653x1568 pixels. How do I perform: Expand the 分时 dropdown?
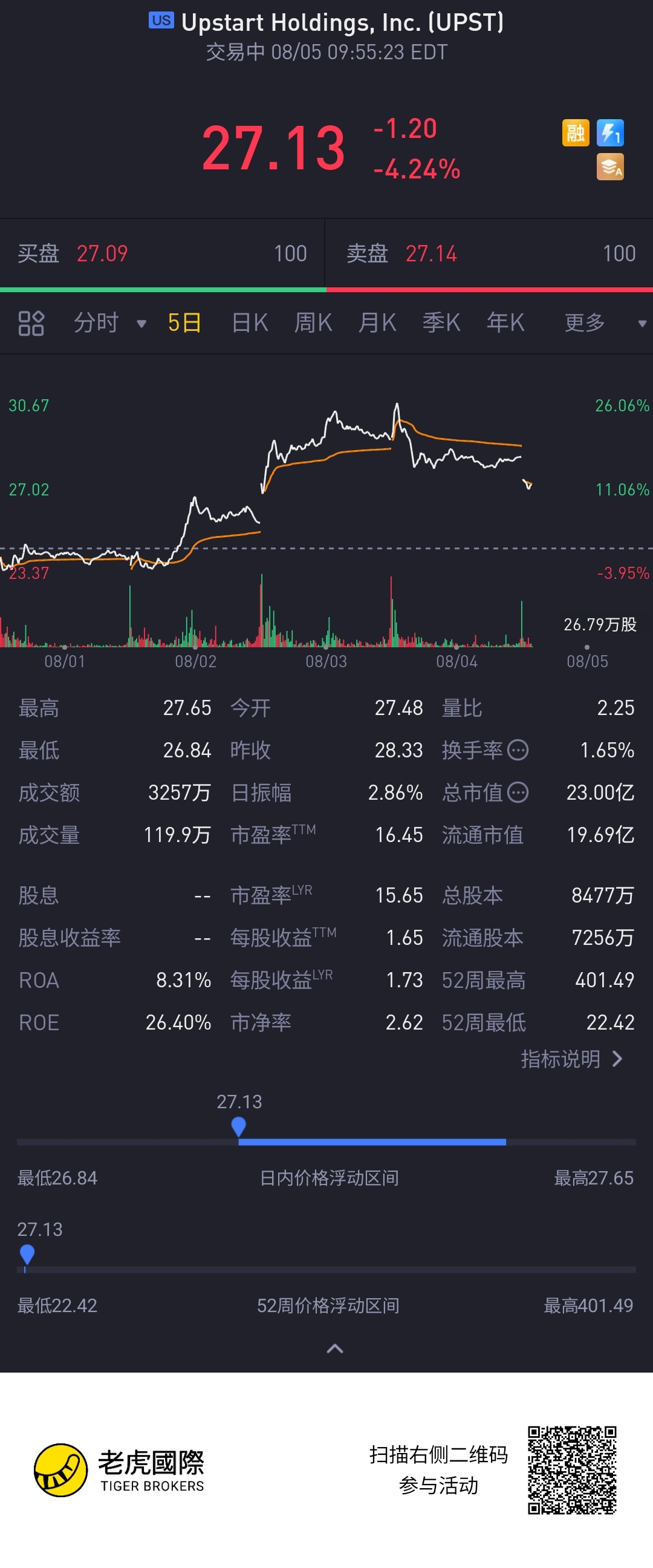point(109,323)
